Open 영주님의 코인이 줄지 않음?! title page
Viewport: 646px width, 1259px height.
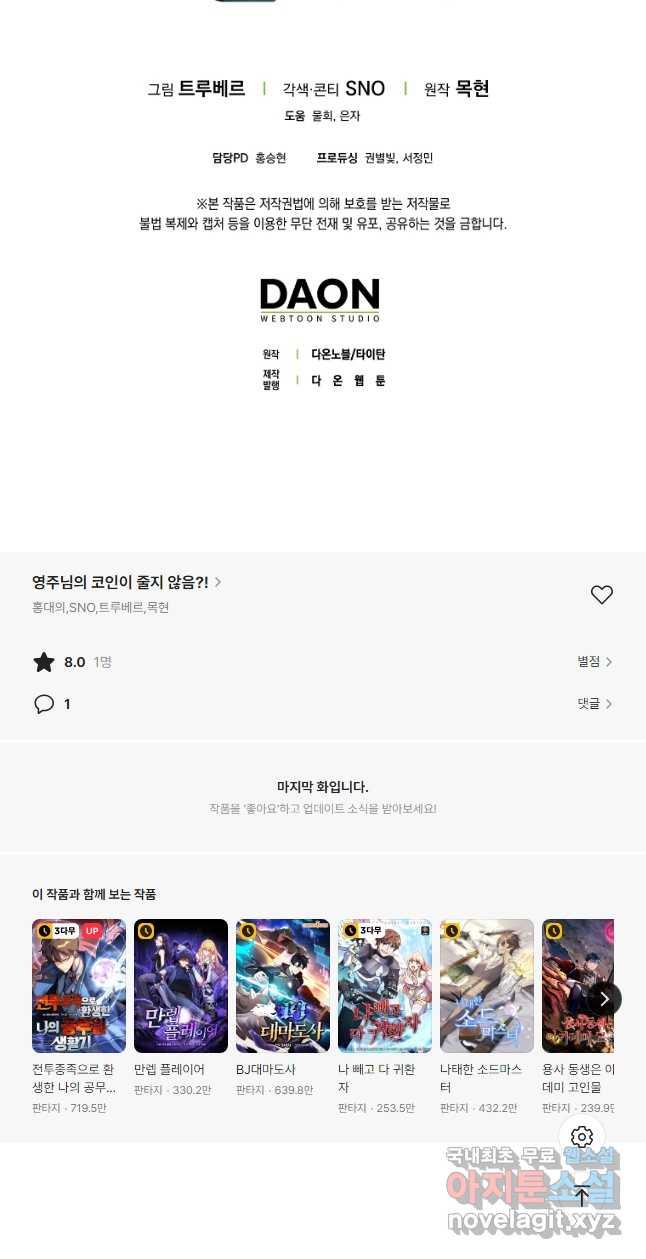(126, 582)
